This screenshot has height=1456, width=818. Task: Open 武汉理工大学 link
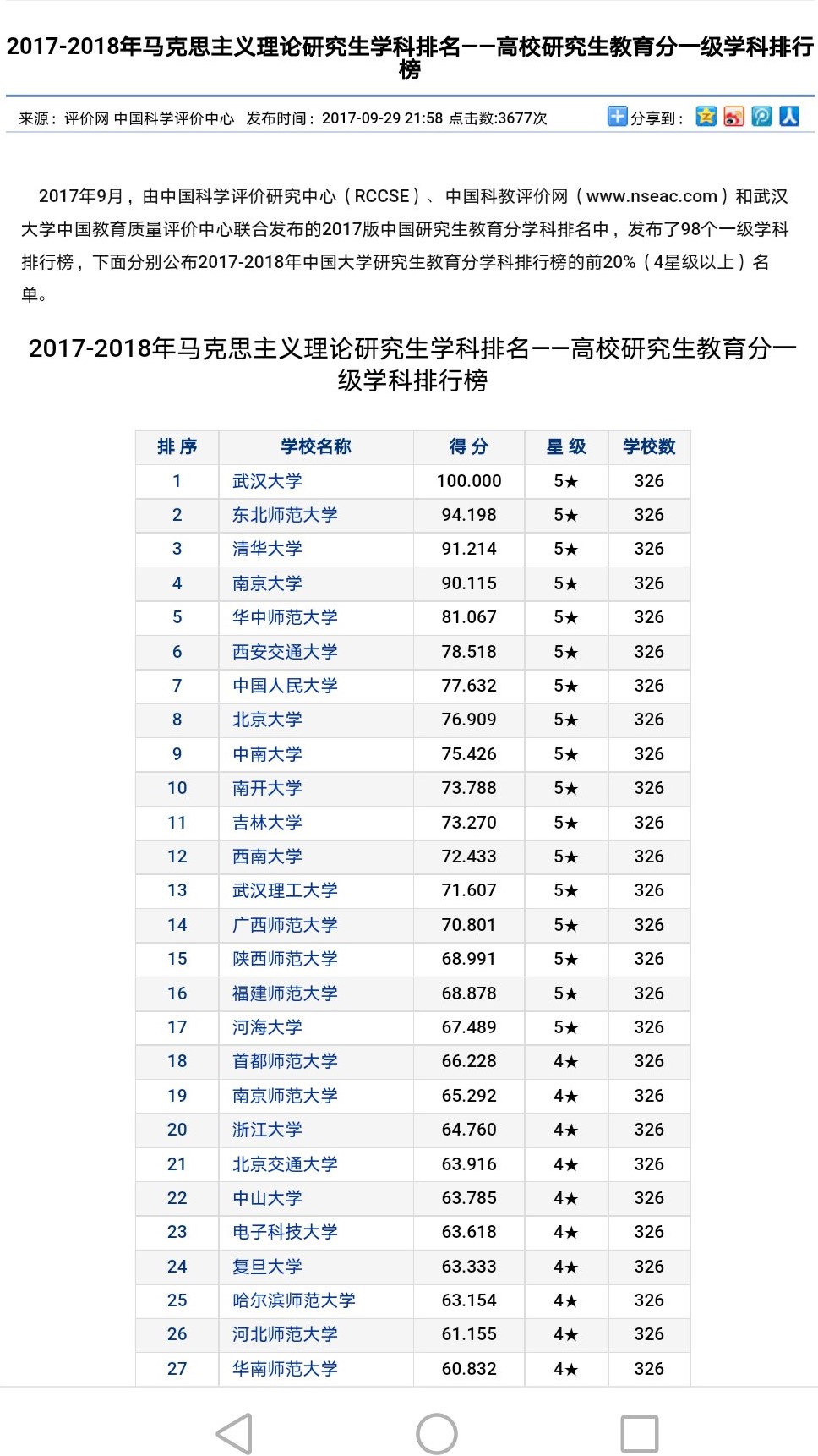[285, 890]
